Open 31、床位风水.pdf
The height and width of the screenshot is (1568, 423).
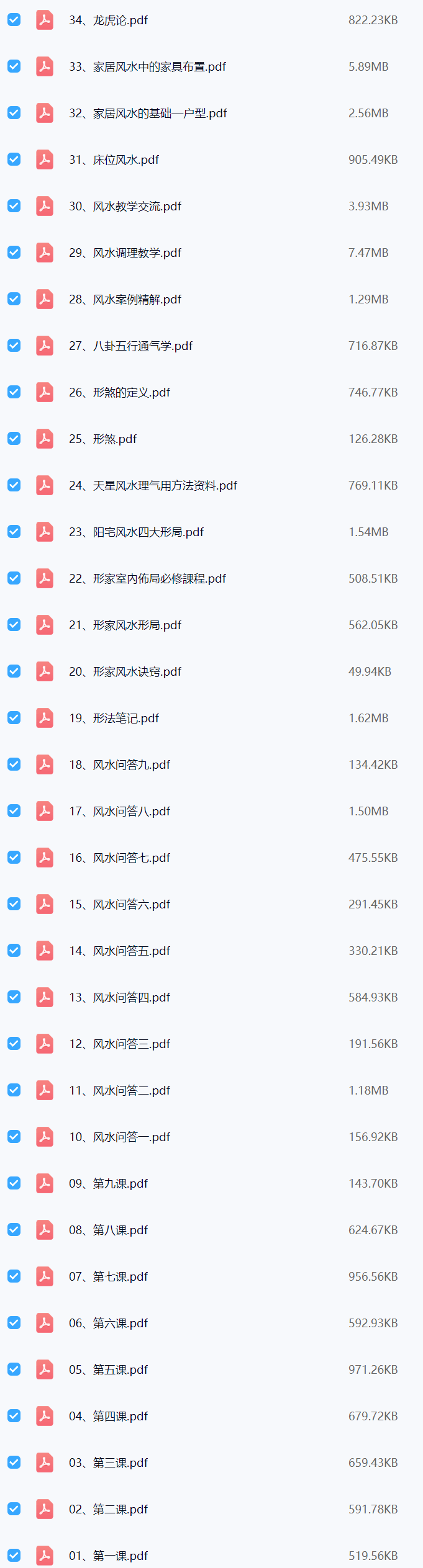pos(114,159)
